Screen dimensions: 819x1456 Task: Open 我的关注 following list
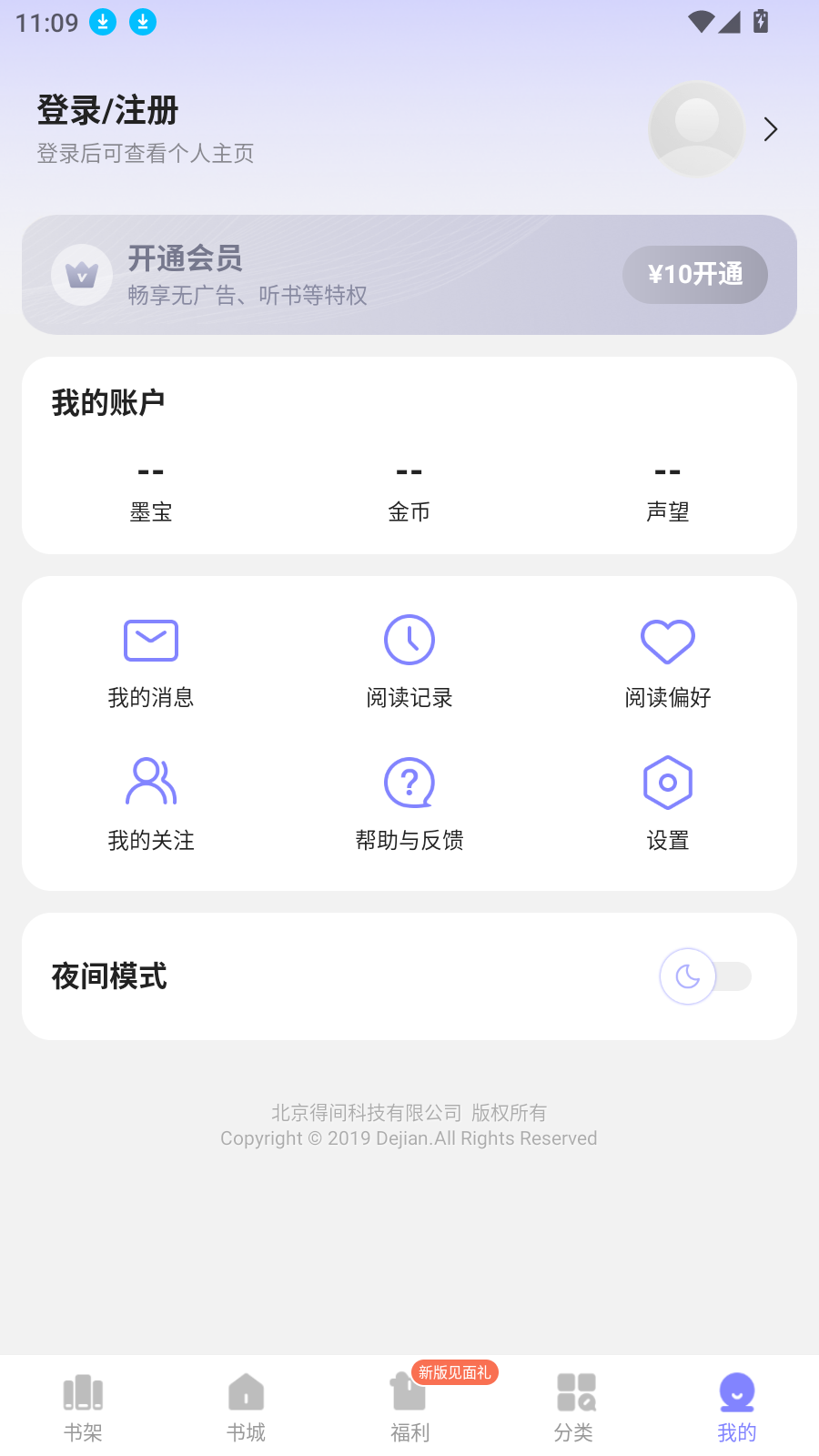(151, 804)
